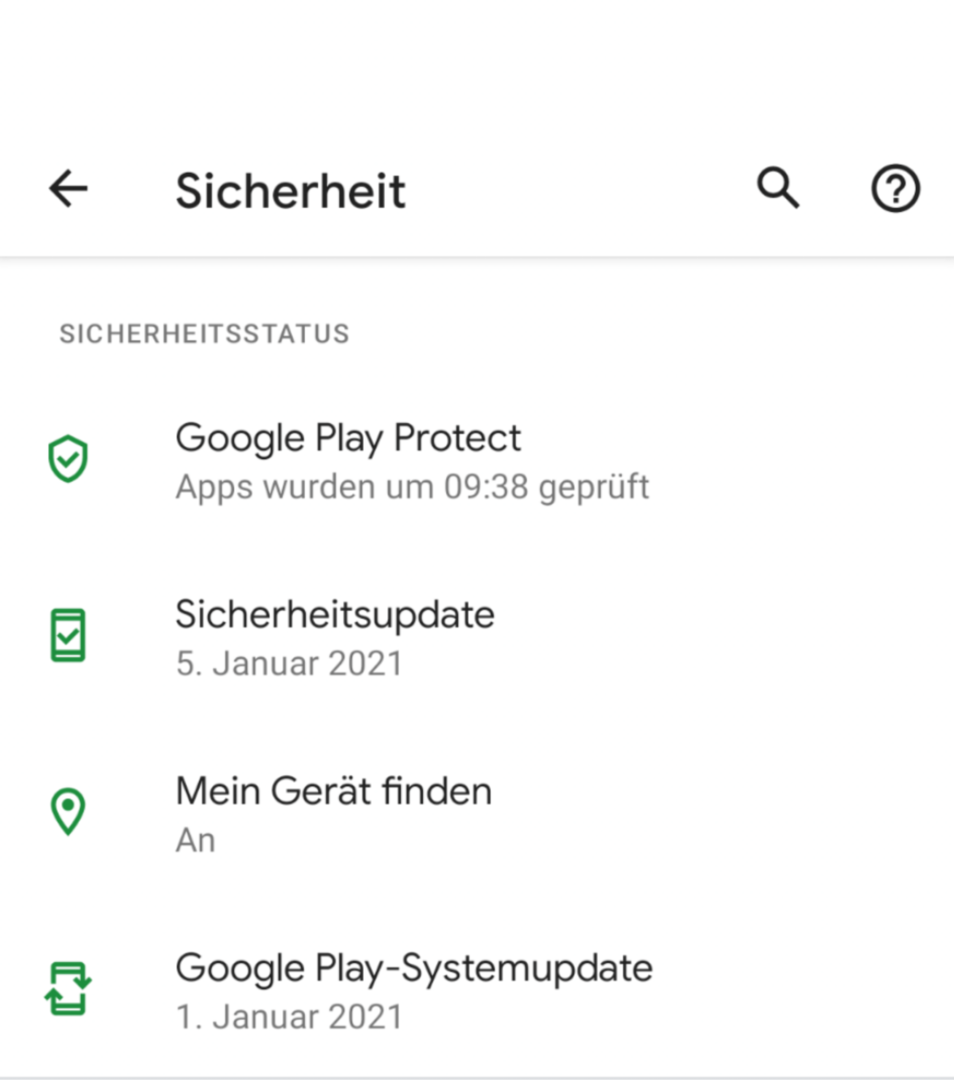Open the search icon in app bar
Screen dimensions: 954x1080
(778, 189)
